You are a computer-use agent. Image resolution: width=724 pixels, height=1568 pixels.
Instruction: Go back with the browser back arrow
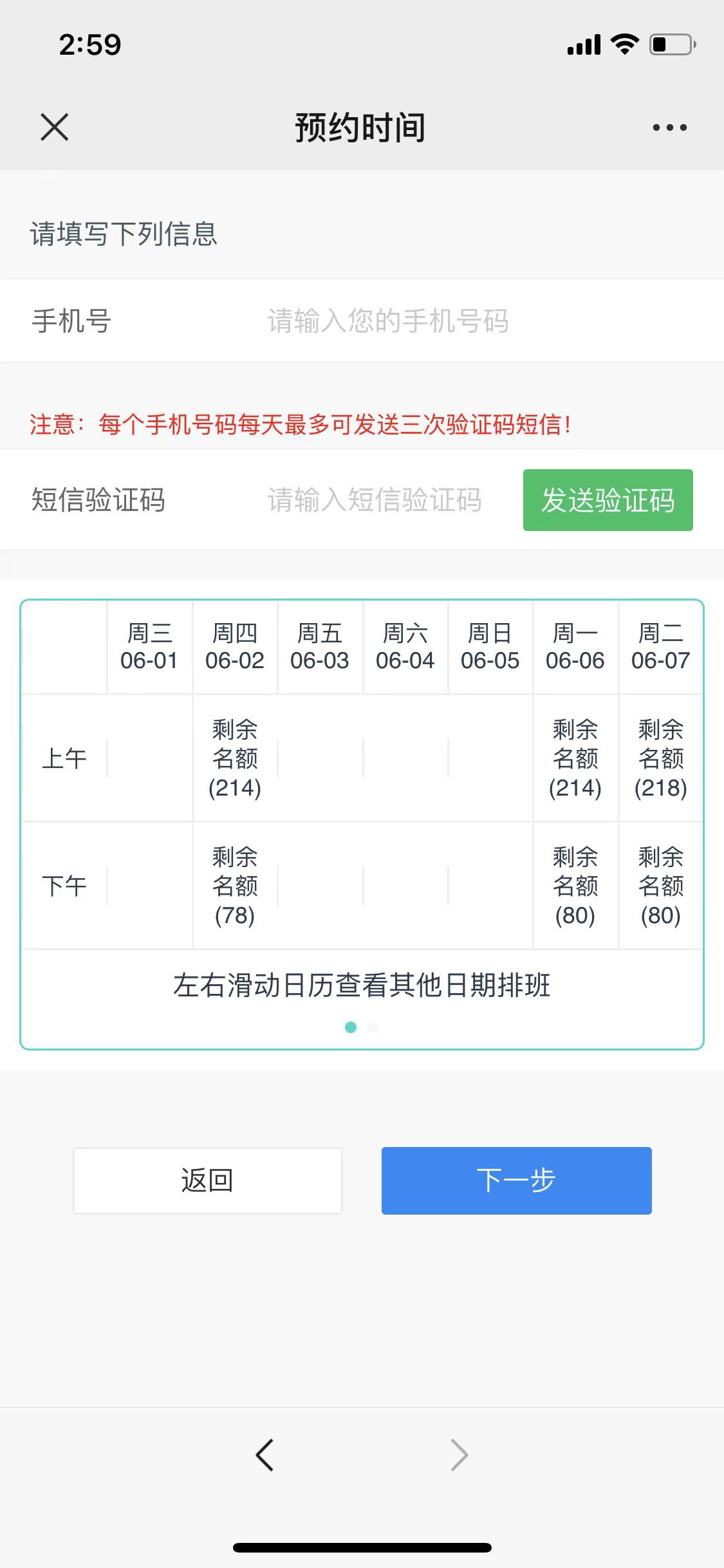coord(265,1455)
